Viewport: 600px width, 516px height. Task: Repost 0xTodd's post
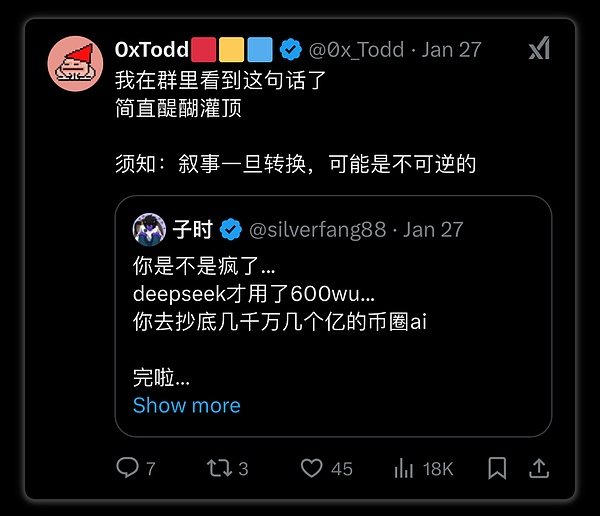[x=218, y=468]
